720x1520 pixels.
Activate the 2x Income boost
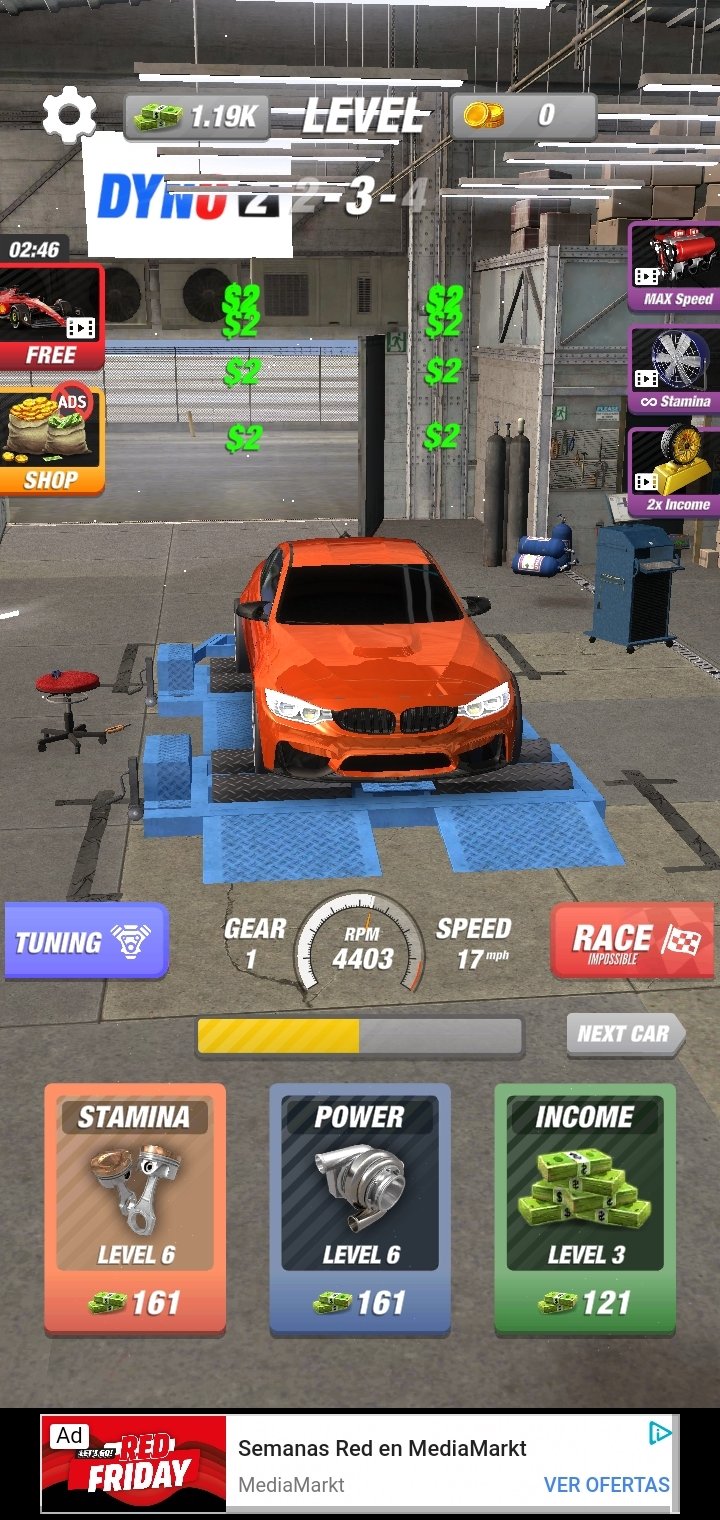pyautogui.click(x=675, y=472)
